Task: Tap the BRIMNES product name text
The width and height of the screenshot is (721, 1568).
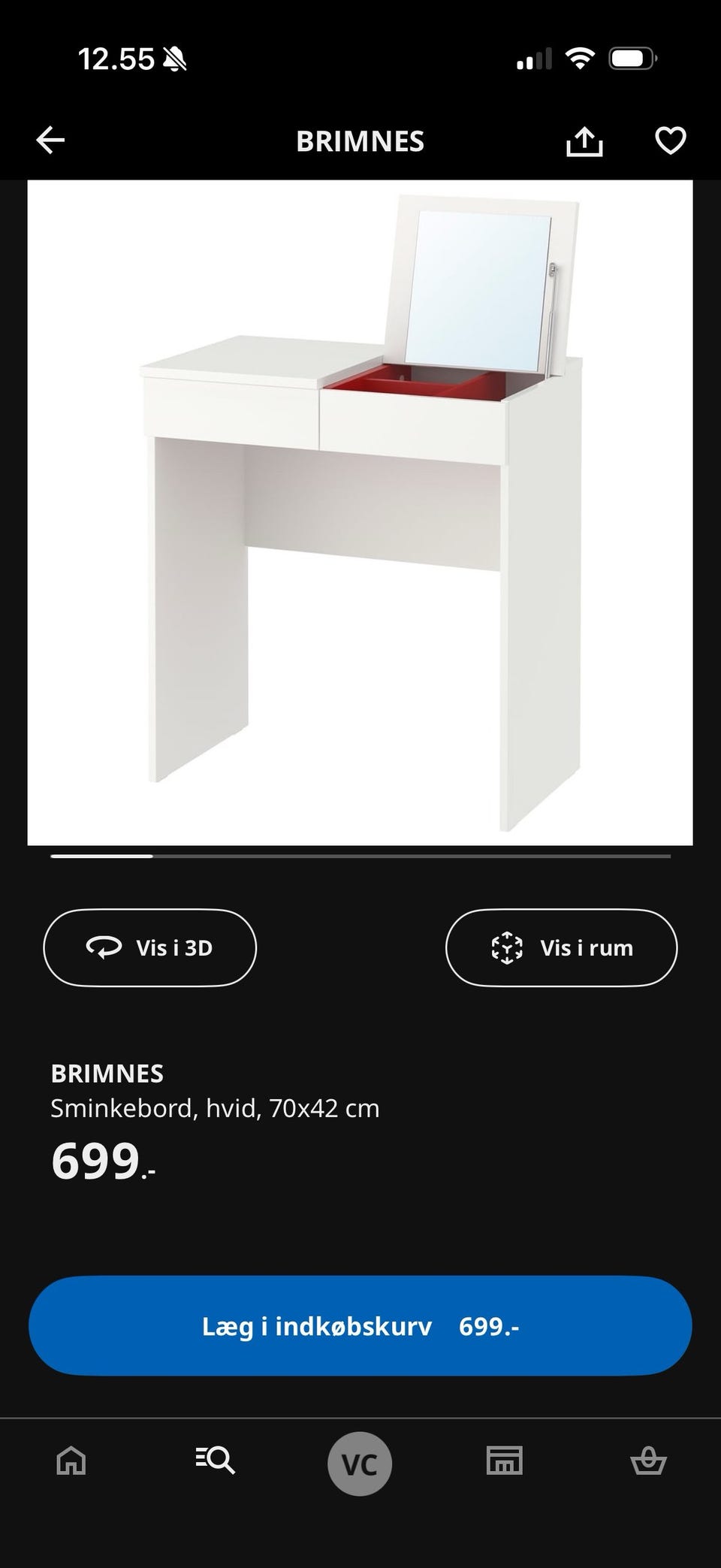Action: pyautogui.click(x=107, y=1073)
